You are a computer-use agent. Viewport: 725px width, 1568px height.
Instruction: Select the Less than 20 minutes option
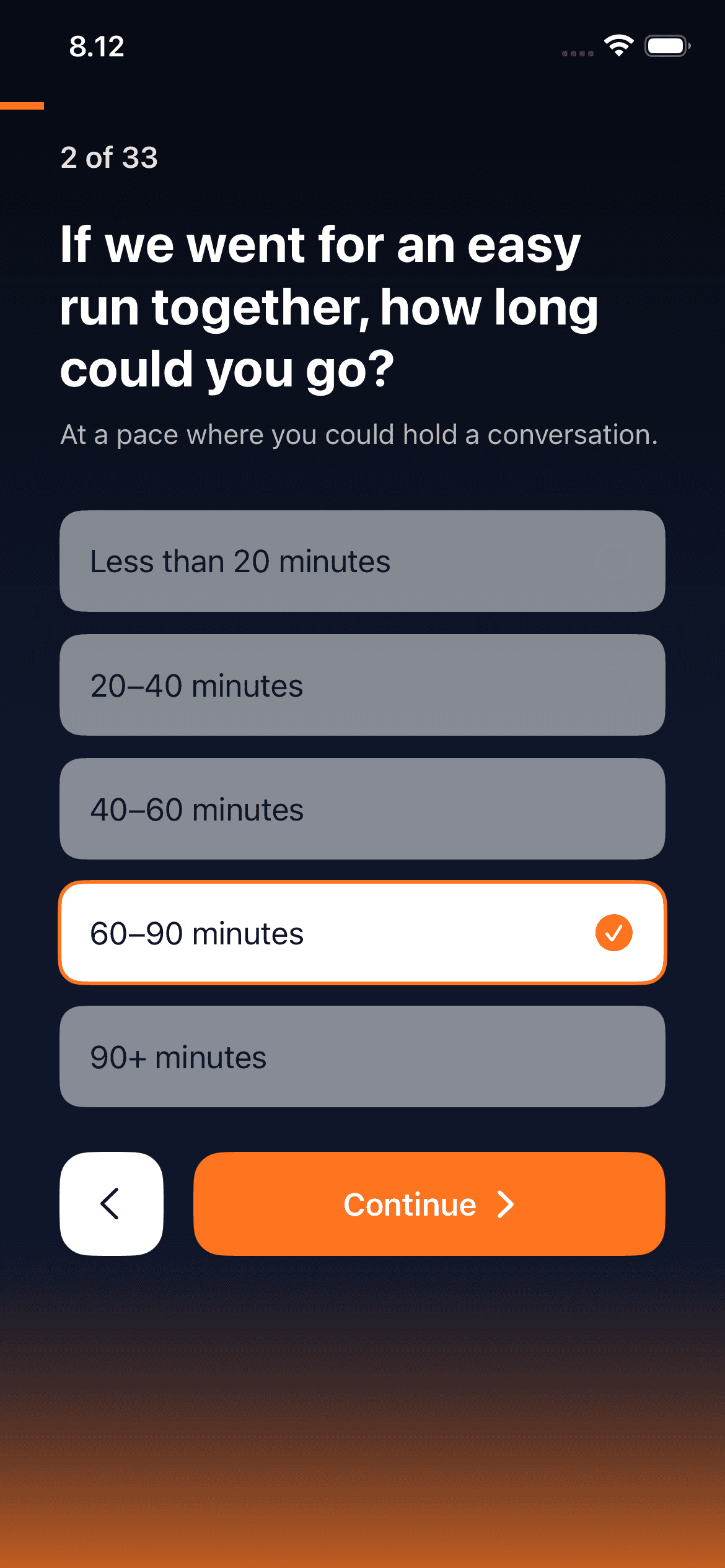coord(362,561)
